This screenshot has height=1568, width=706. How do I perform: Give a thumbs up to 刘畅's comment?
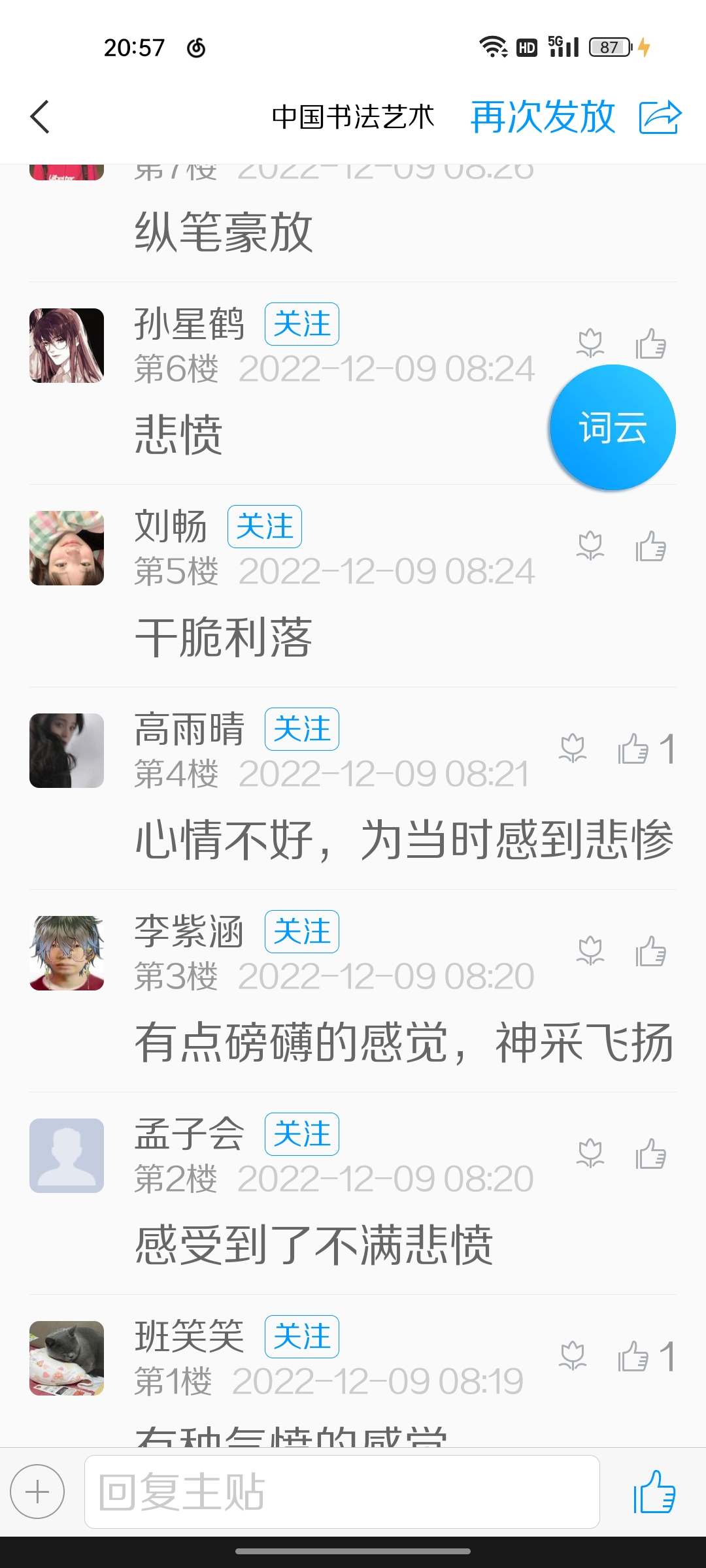(651, 546)
